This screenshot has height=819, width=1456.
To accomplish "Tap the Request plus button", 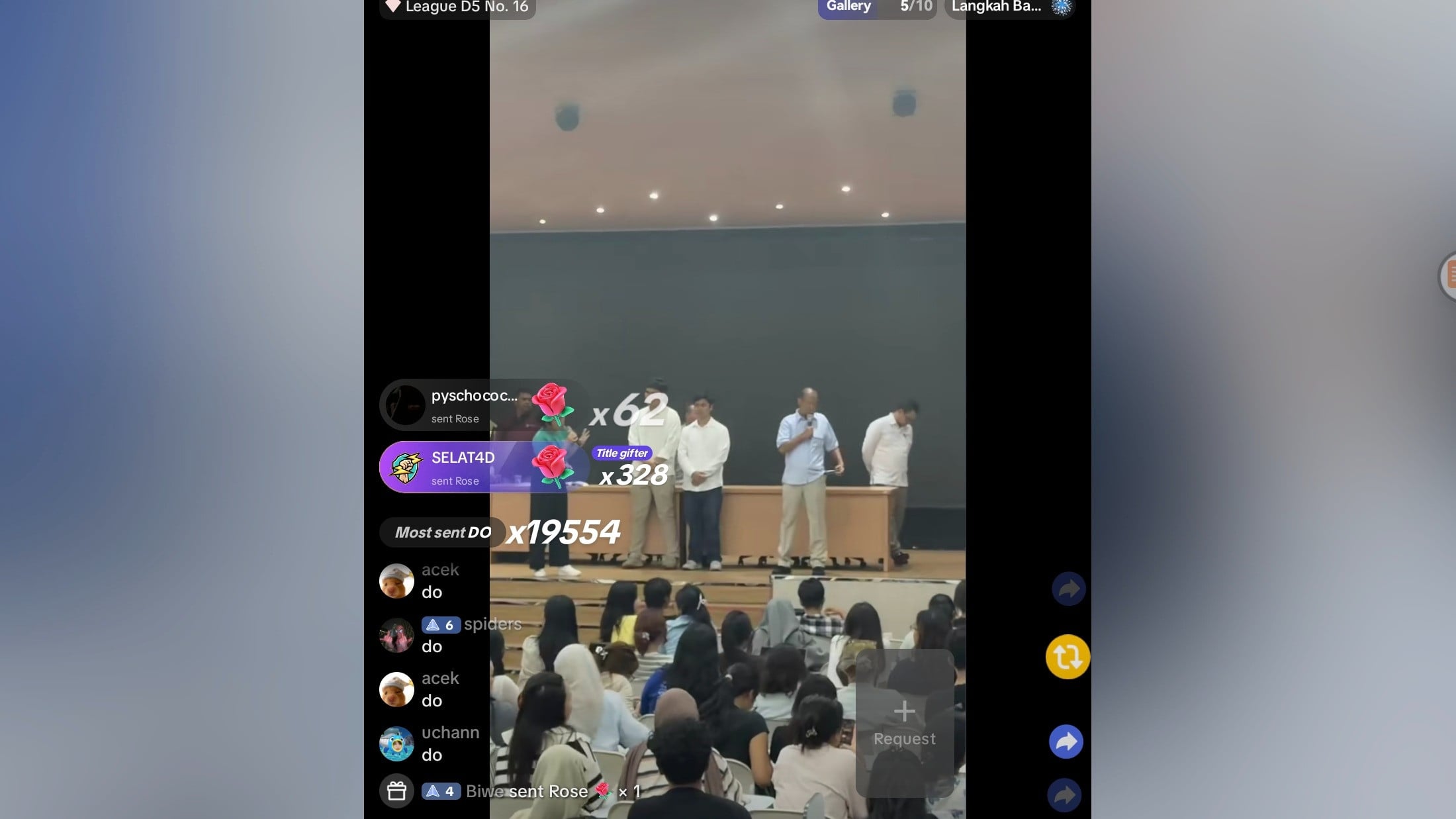I will point(904,722).
